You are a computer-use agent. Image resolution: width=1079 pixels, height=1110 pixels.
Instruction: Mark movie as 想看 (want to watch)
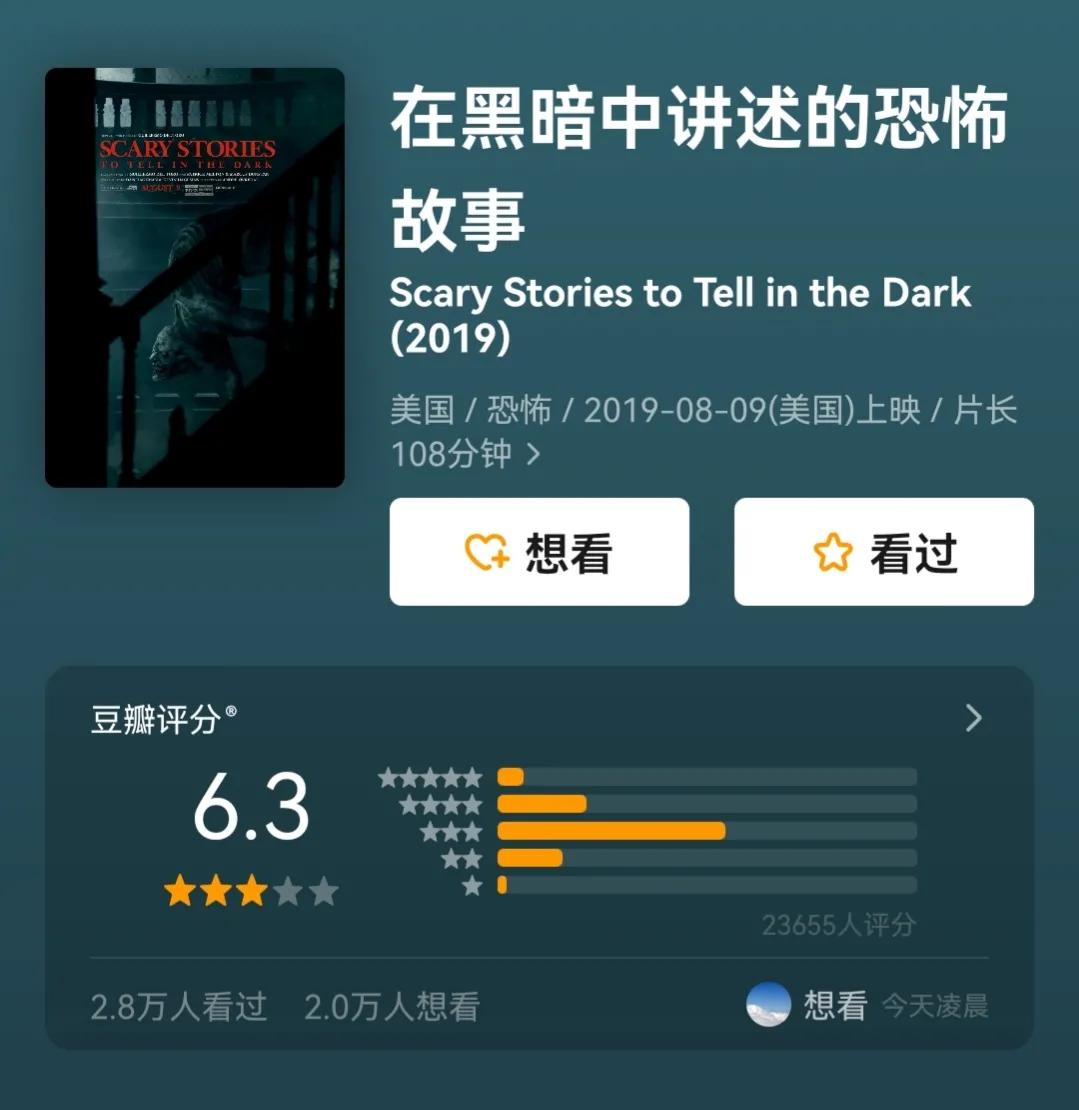pos(539,552)
